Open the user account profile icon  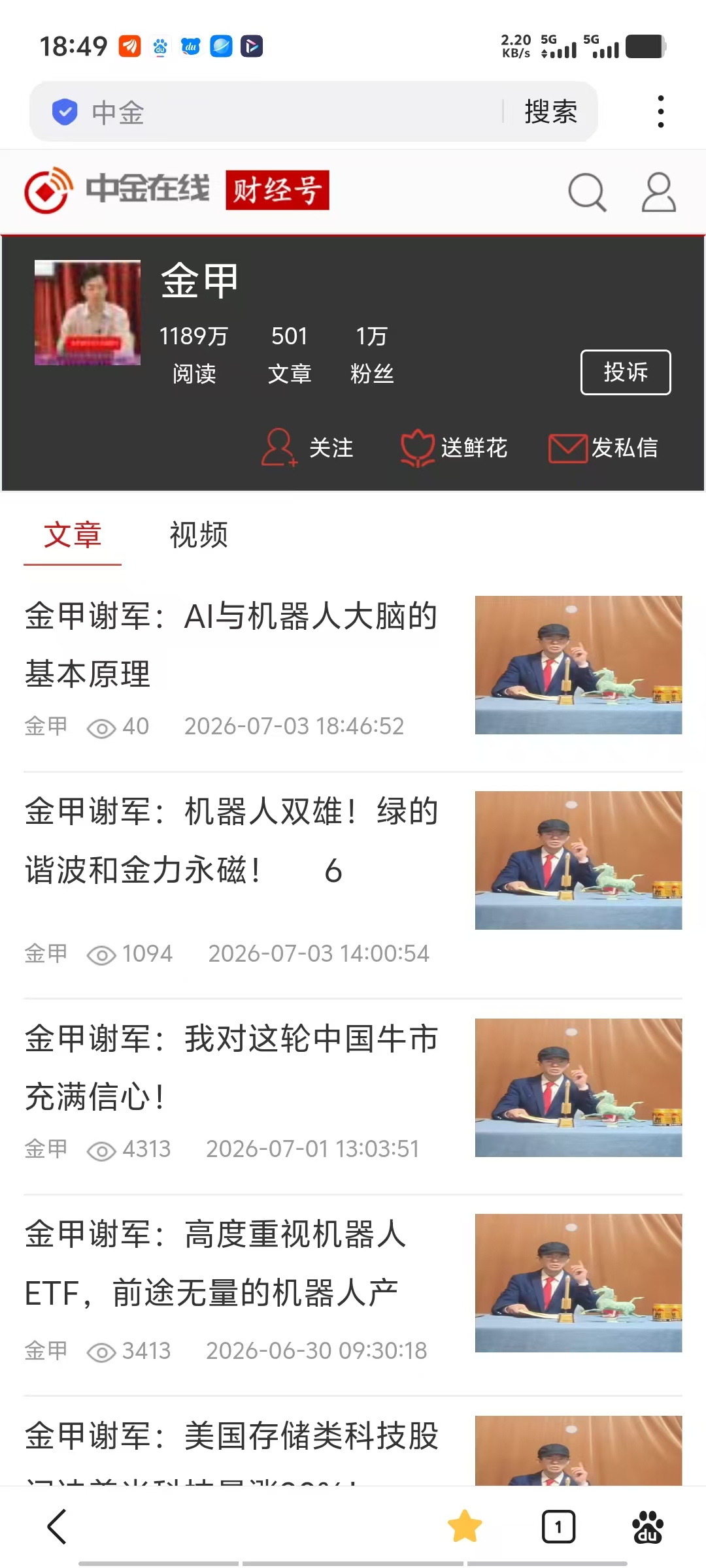tap(658, 192)
